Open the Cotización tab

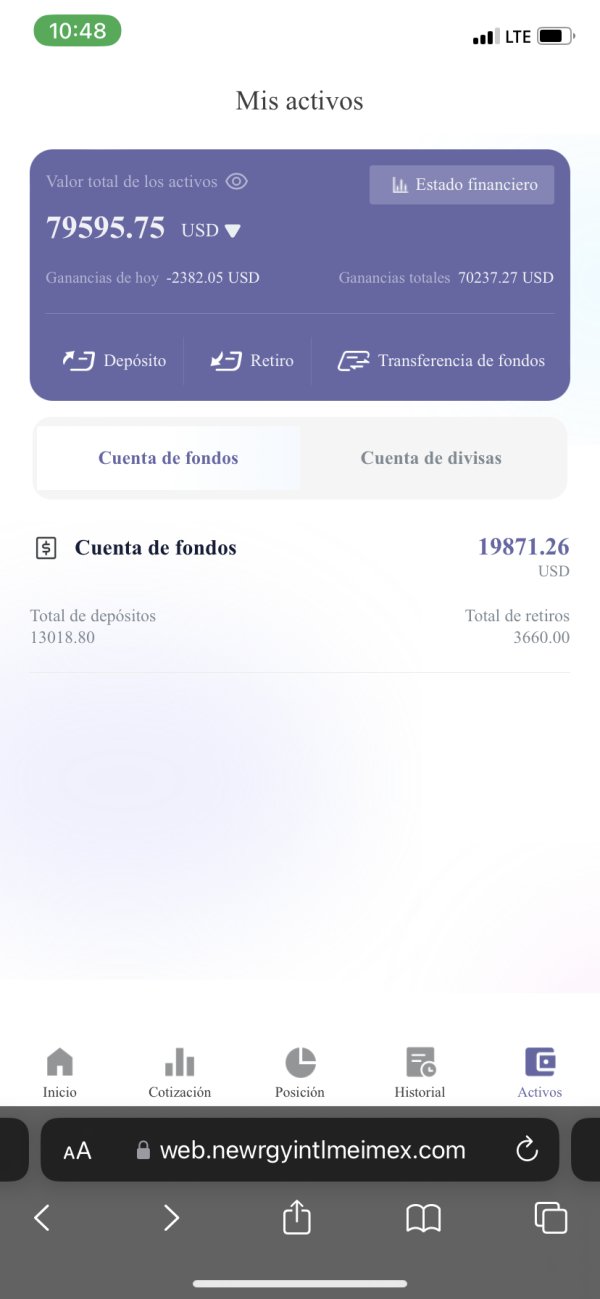pos(180,1073)
